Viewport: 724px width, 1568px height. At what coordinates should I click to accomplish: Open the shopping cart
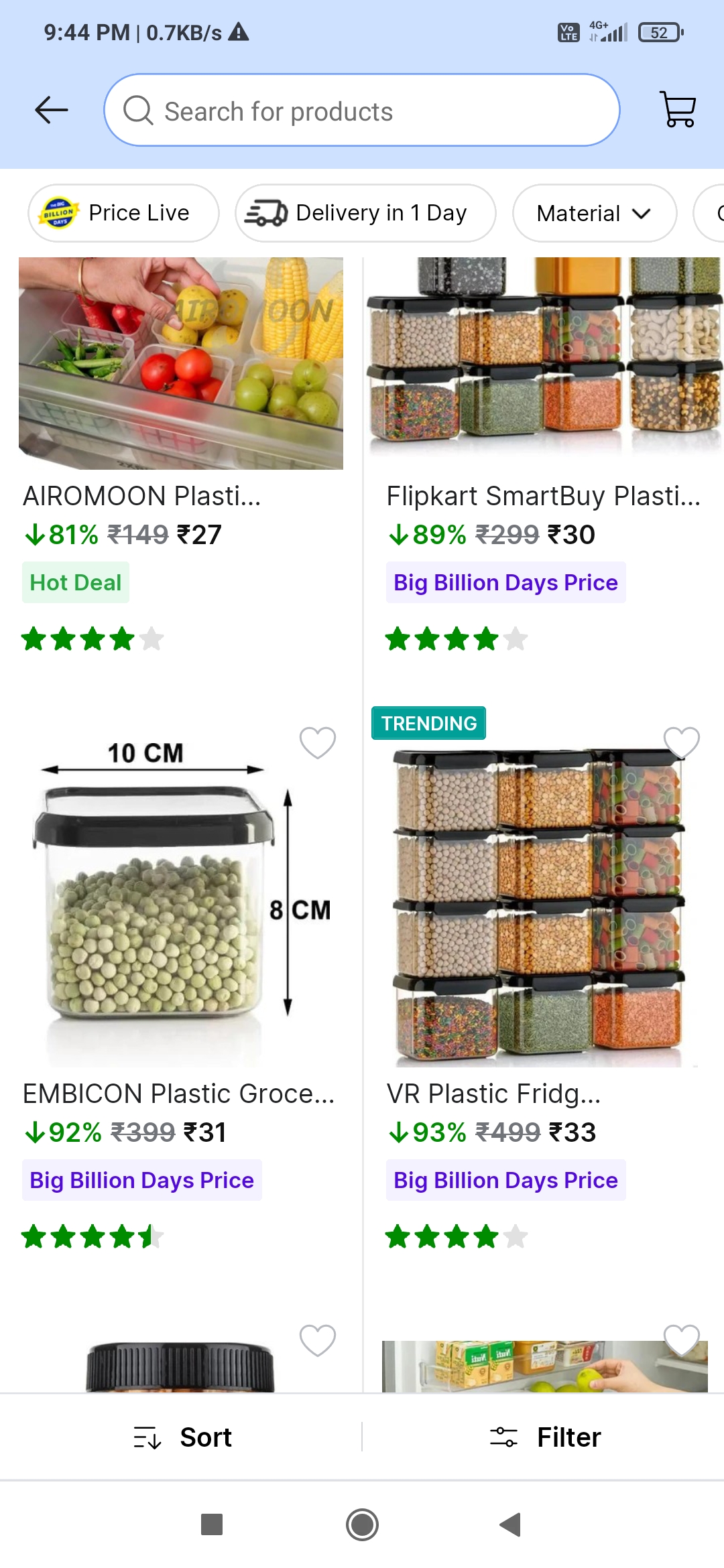point(676,109)
